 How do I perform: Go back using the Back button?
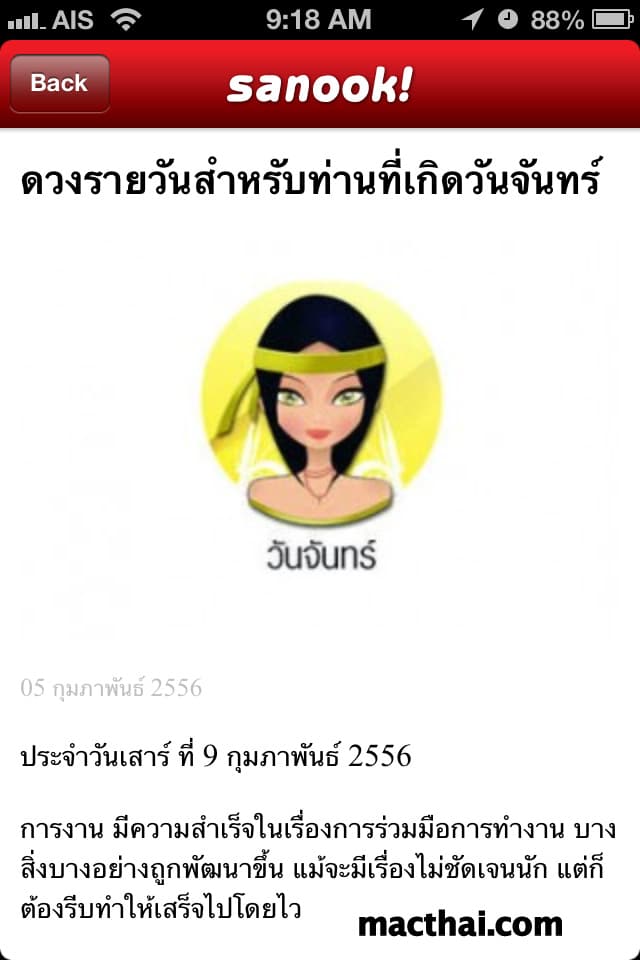(x=59, y=84)
